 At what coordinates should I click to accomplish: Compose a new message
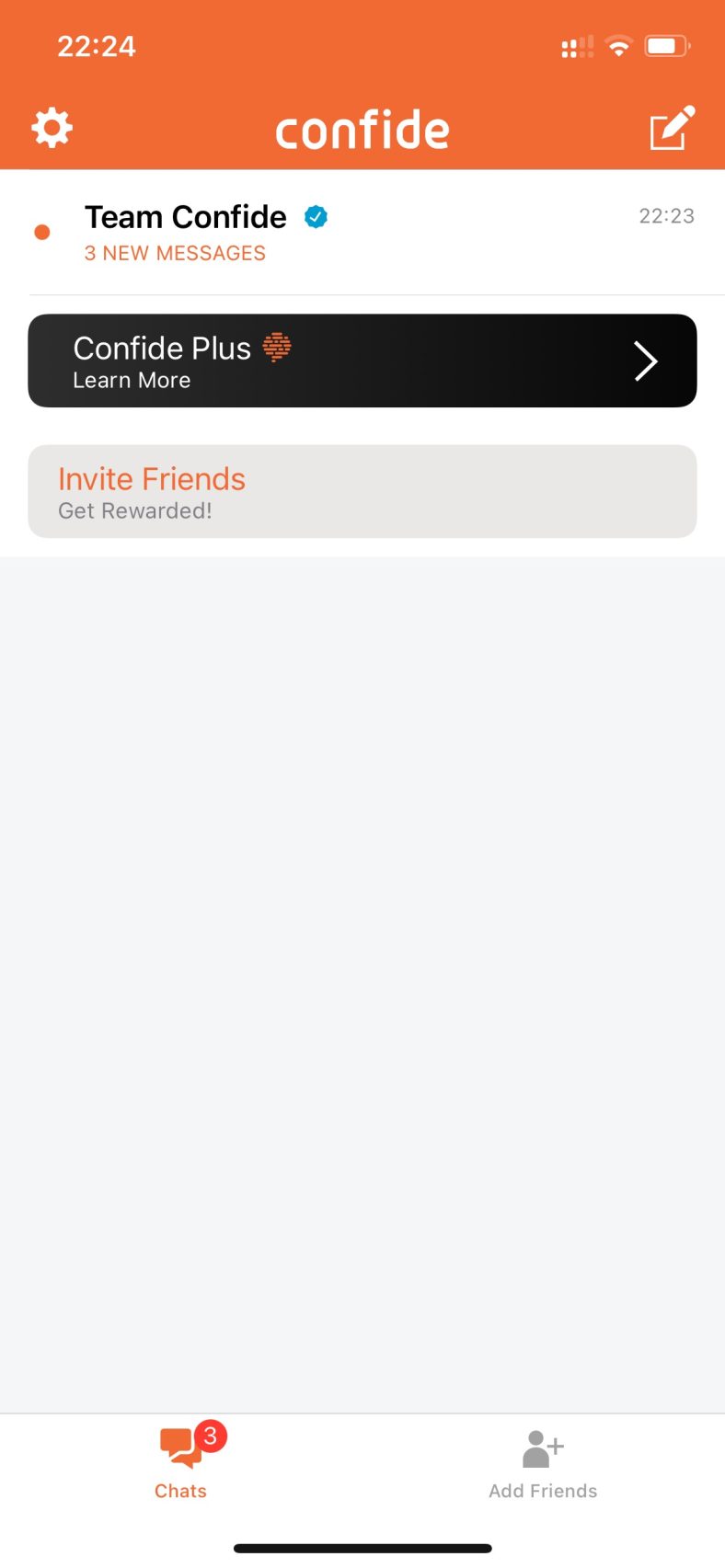coord(672,128)
